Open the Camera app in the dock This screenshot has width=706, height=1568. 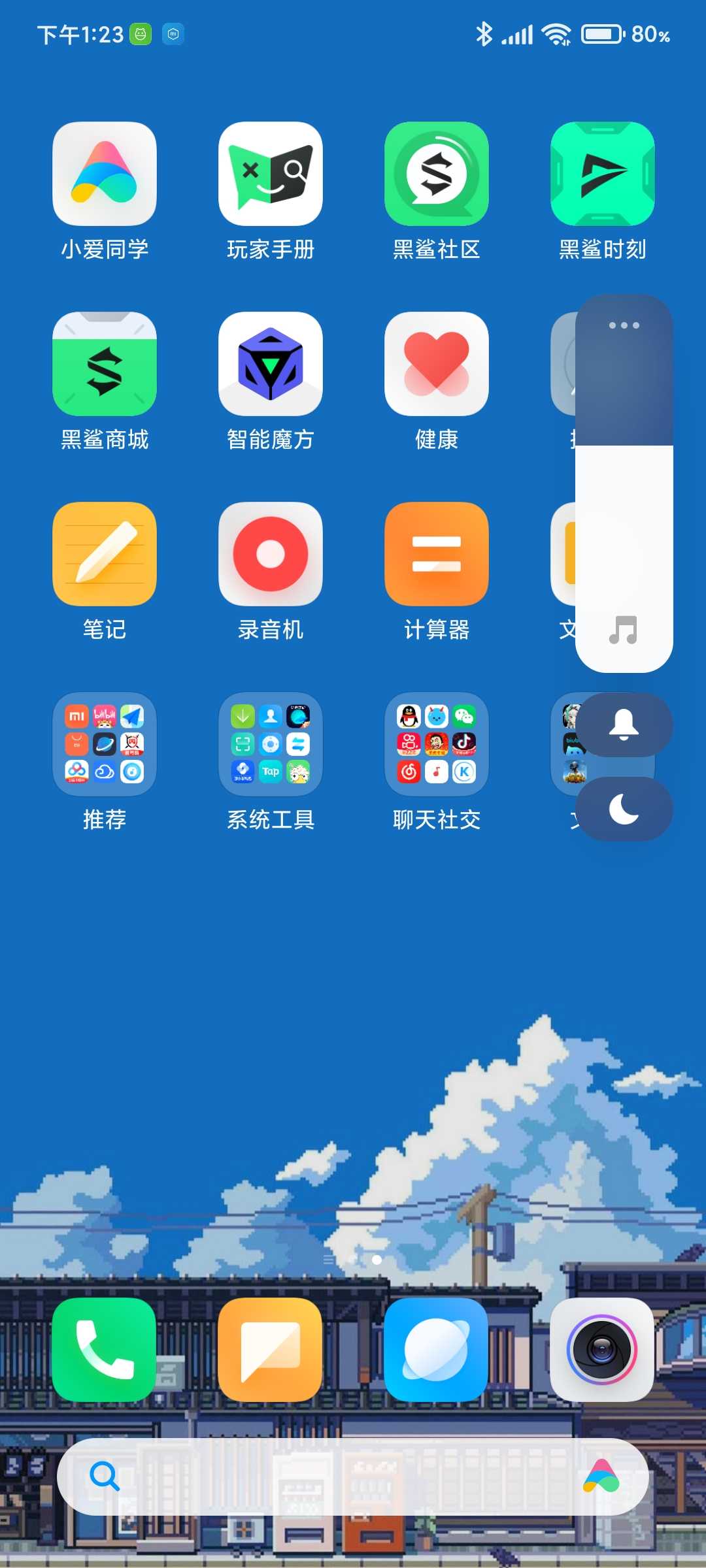coord(603,1350)
